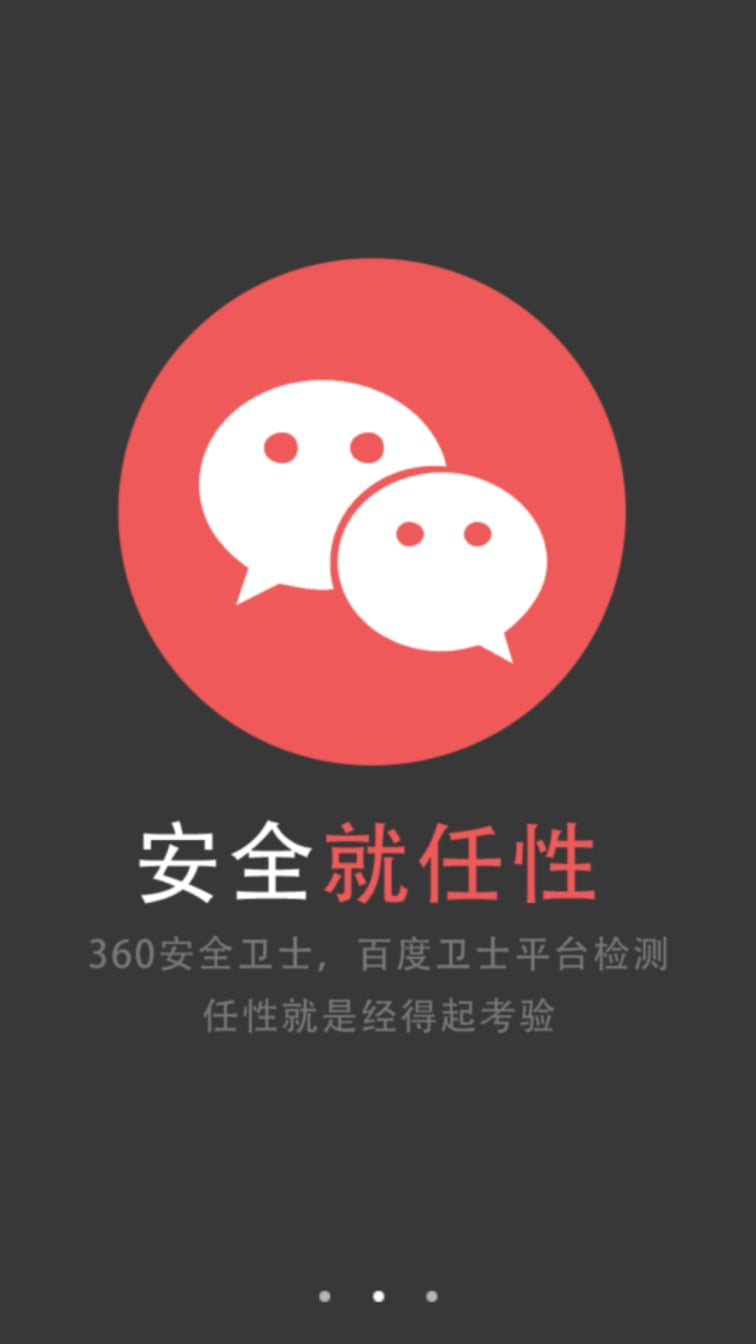Select the third page indicator dot

click(x=432, y=1296)
